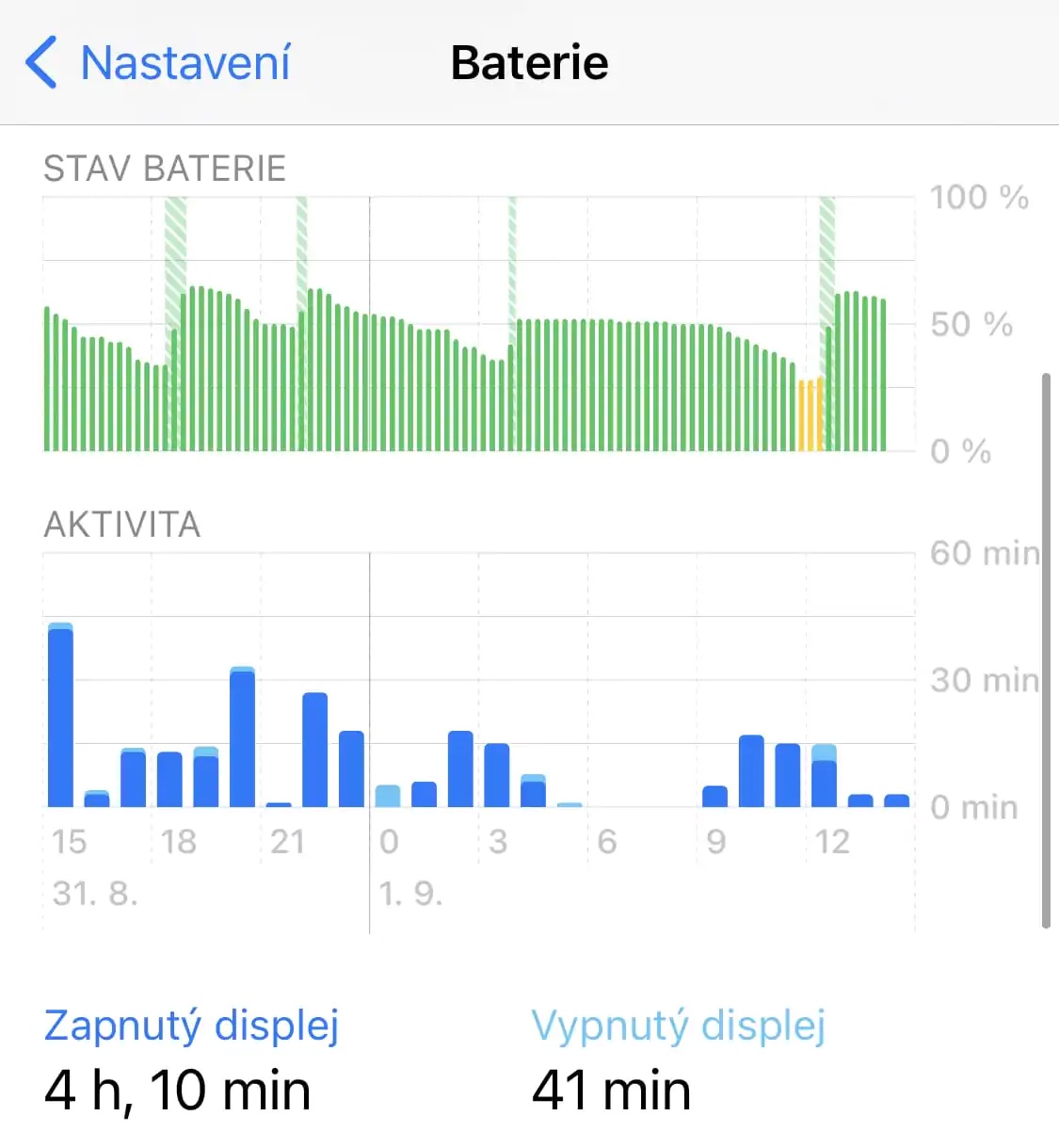Image resolution: width=1059 pixels, height=1148 pixels.
Task: Go back to Nastavení
Action: [x=158, y=63]
